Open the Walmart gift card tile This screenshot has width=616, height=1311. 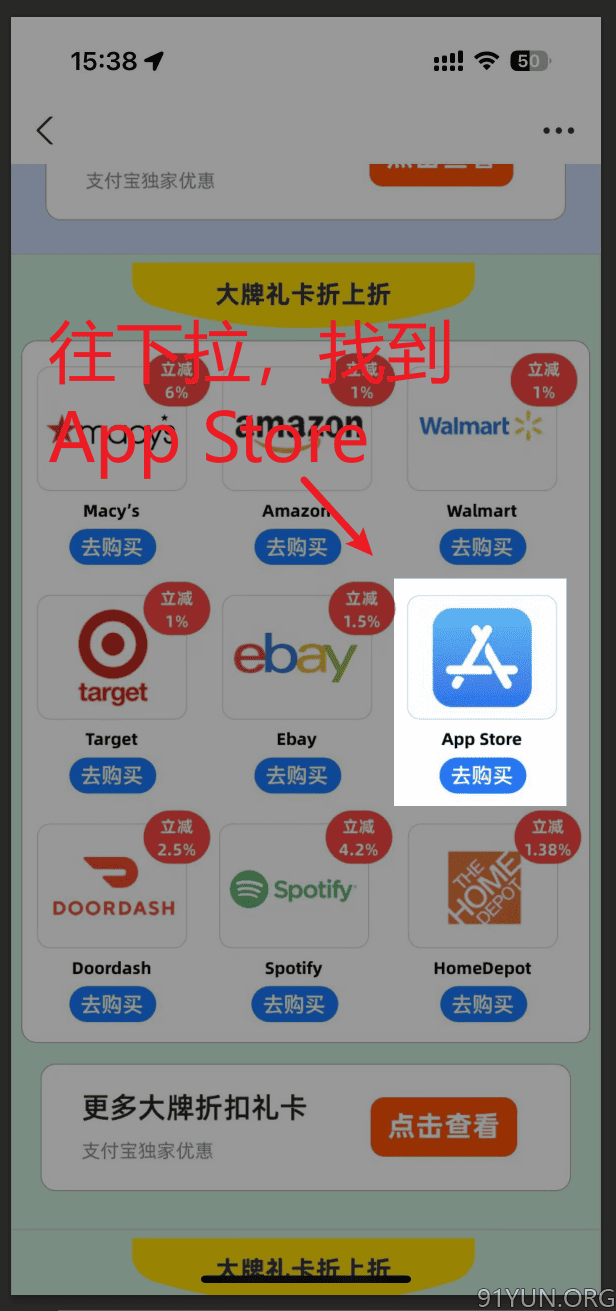pyautogui.click(x=482, y=428)
